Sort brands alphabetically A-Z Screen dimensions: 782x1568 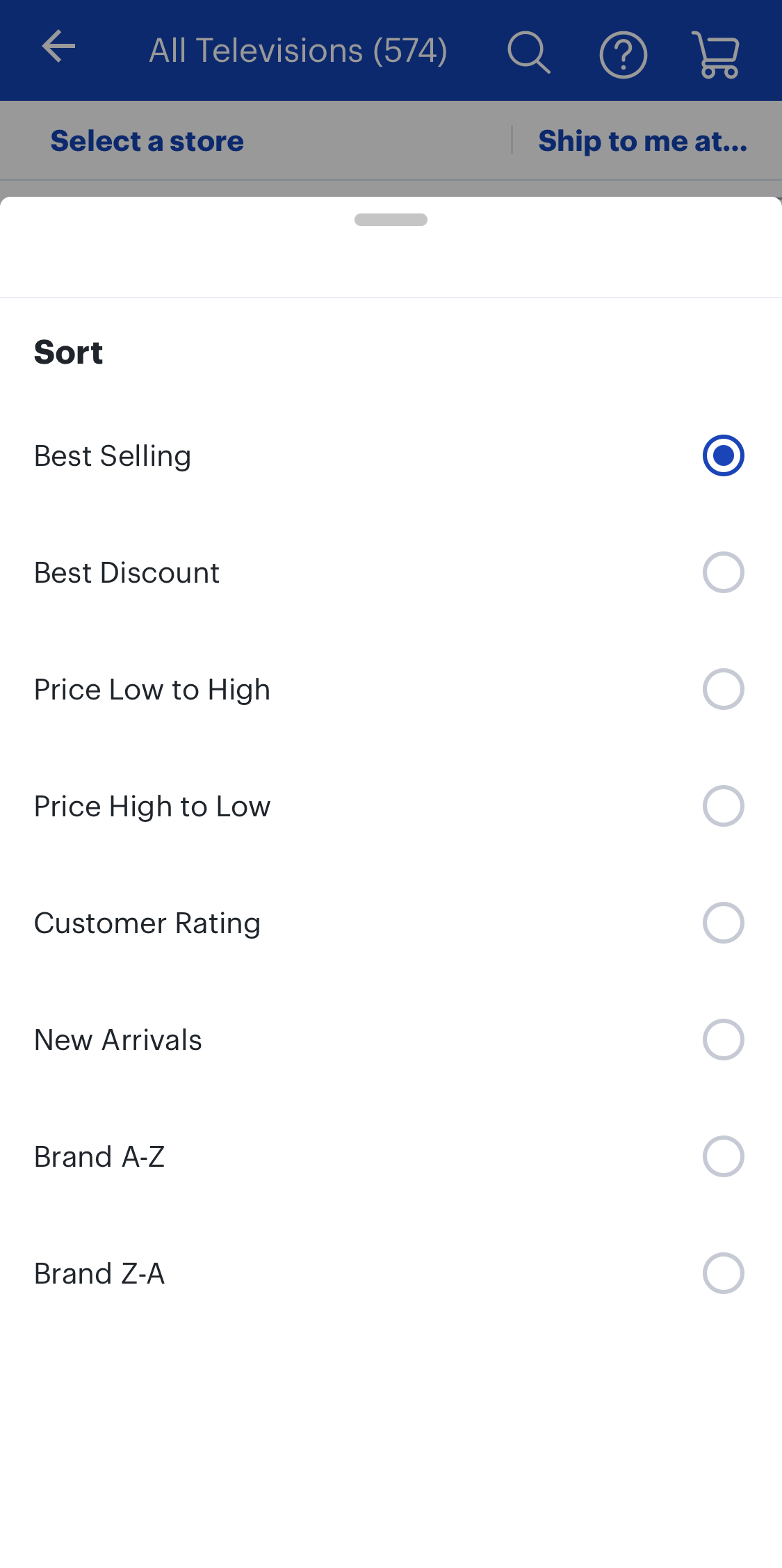tap(723, 1156)
